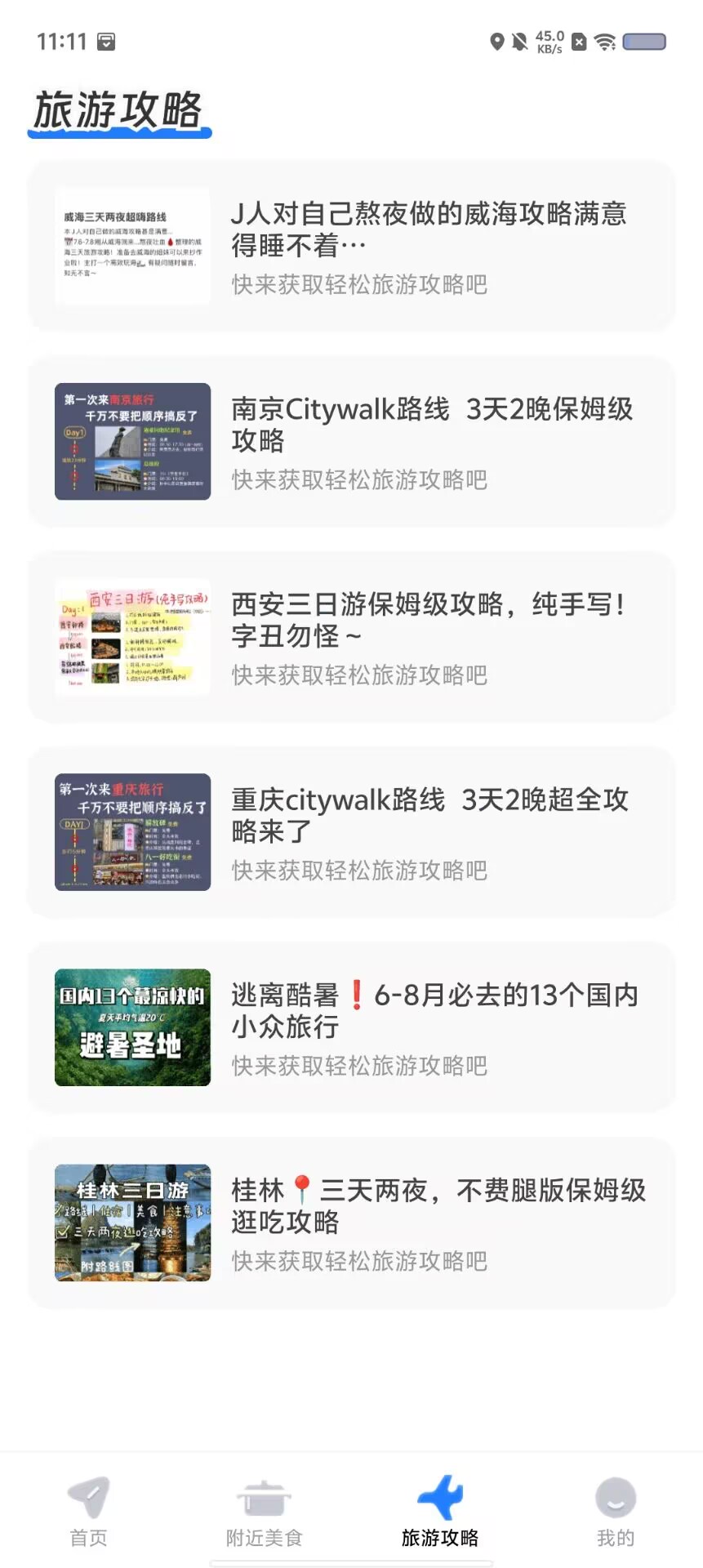Viewport: 703px width, 1568px height.
Task: Switch to the 附近美食 tab
Action: click(264, 1512)
